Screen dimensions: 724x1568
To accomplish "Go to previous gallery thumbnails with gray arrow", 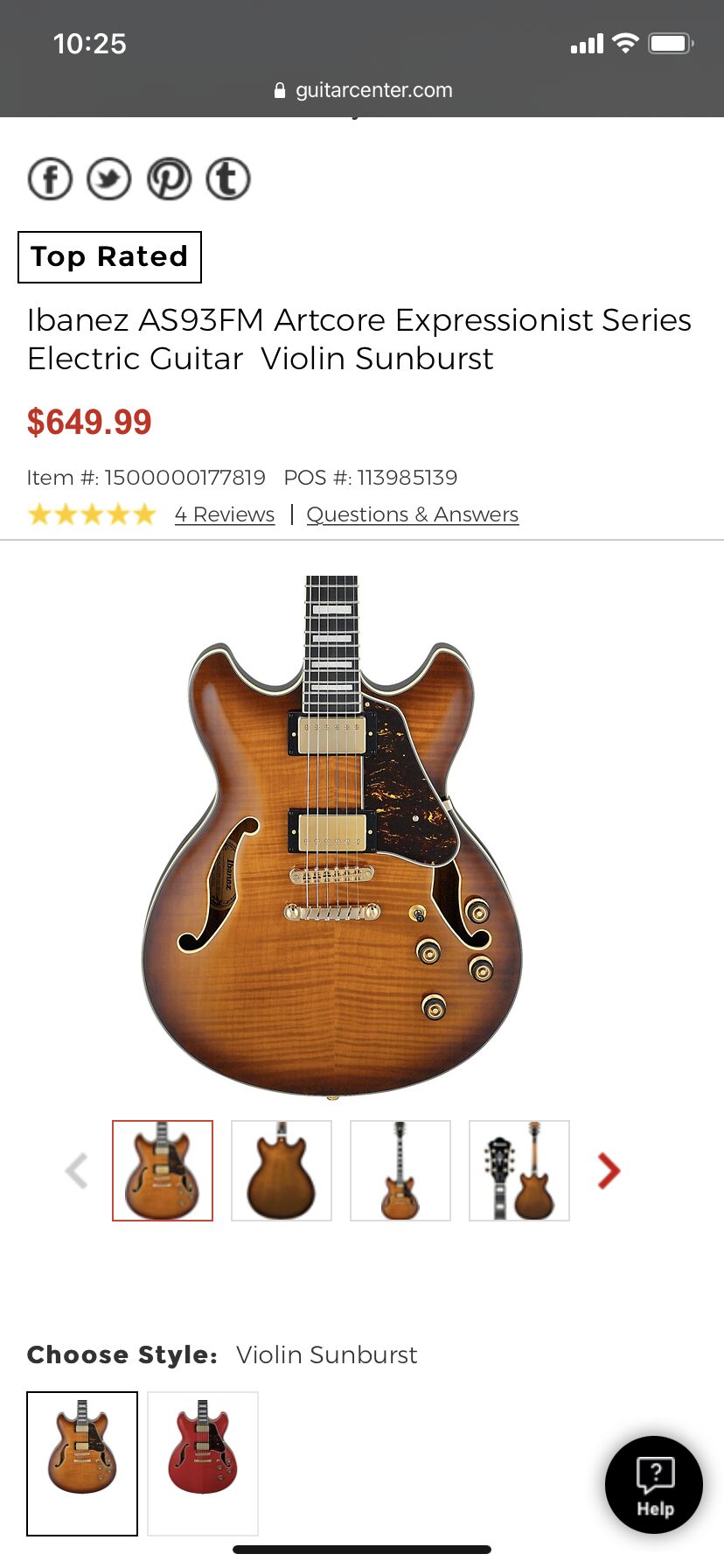I will pyautogui.click(x=77, y=1171).
